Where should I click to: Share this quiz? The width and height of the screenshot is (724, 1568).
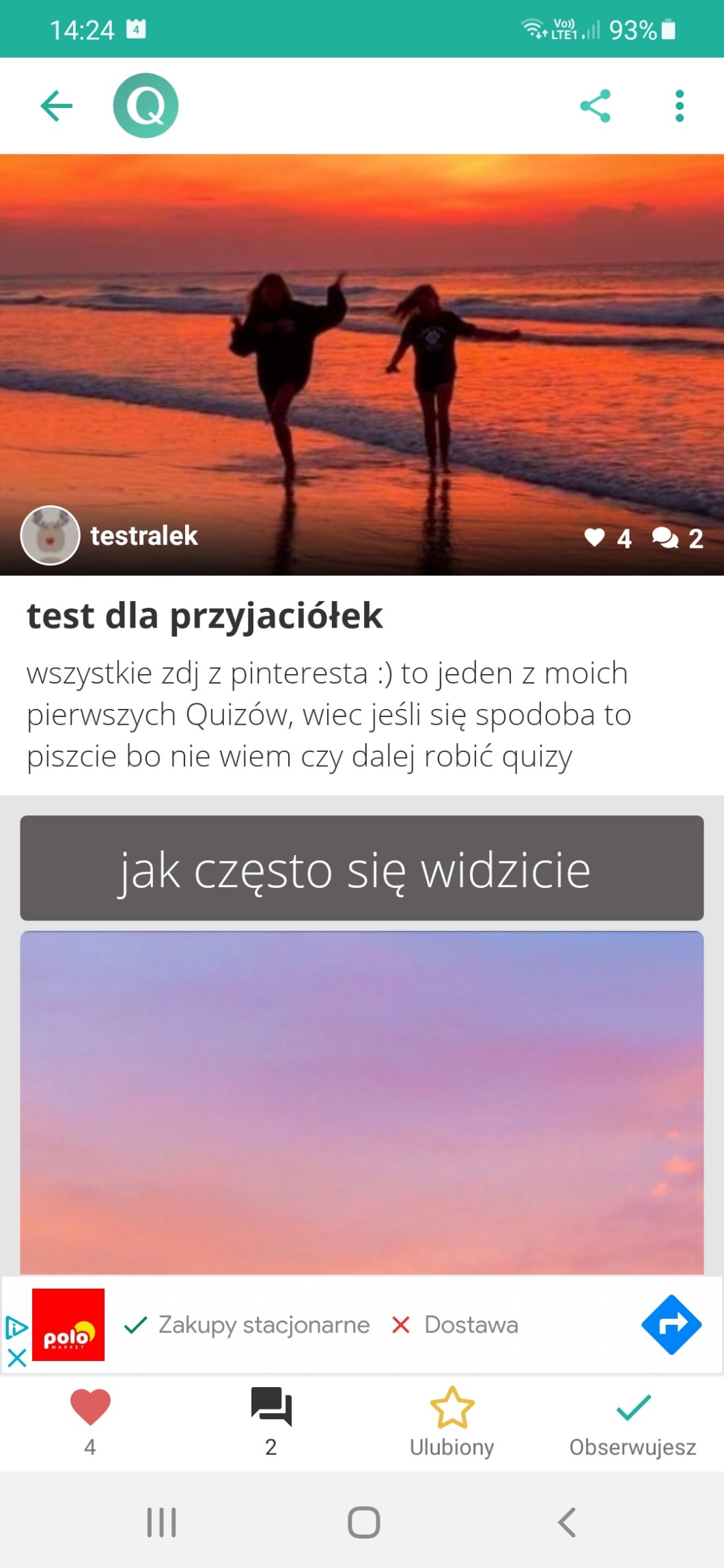click(x=595, y=106)
